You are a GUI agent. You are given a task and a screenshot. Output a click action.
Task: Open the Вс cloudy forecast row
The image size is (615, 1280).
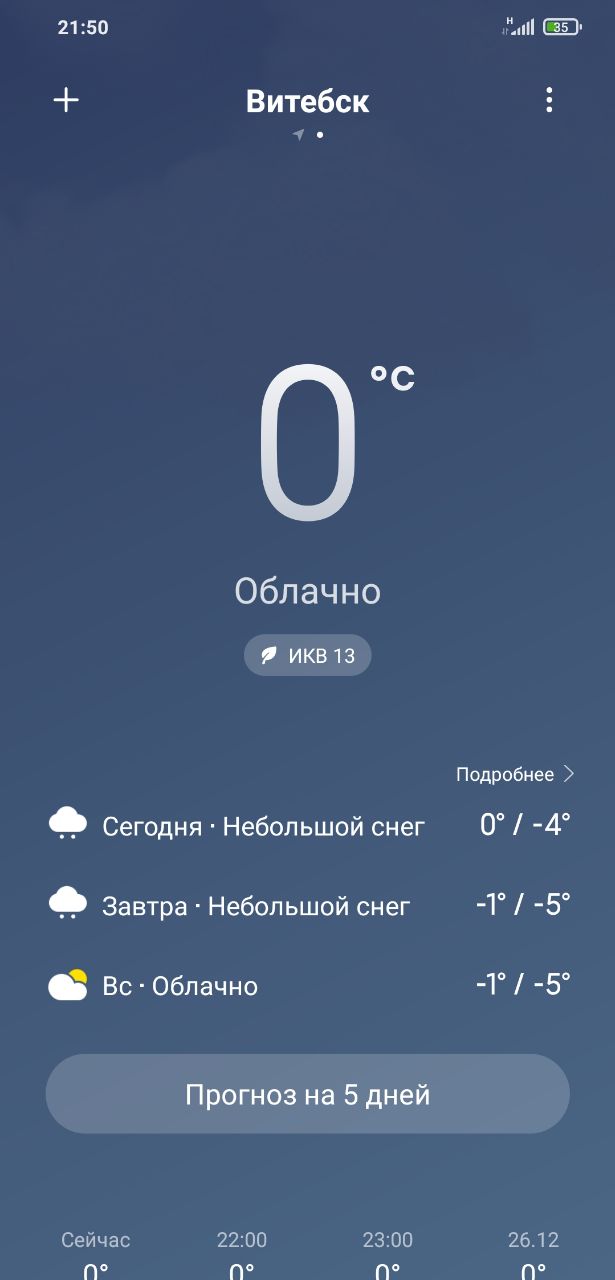(308, 985)
